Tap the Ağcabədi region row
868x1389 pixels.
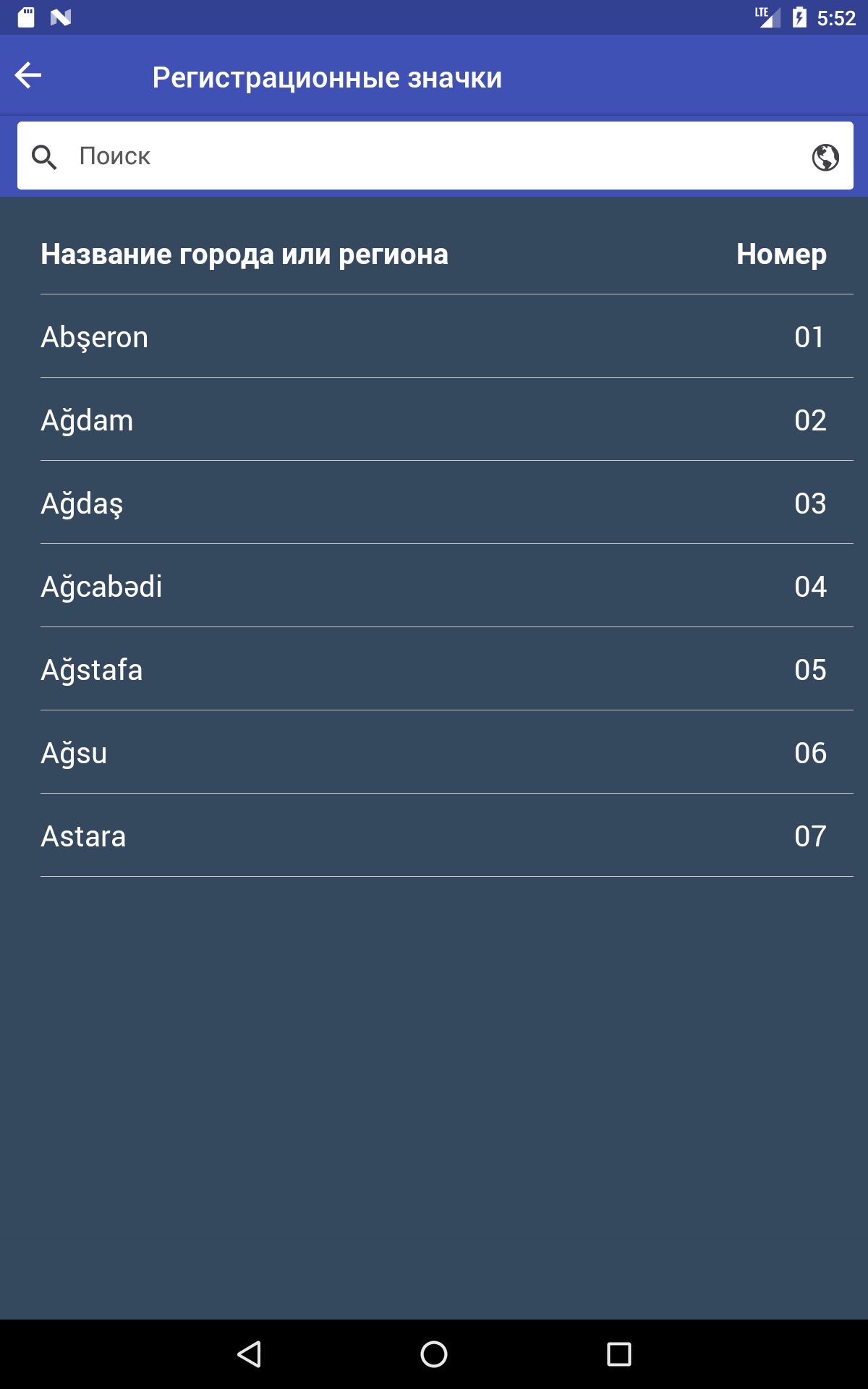click(x=434, y=587)
